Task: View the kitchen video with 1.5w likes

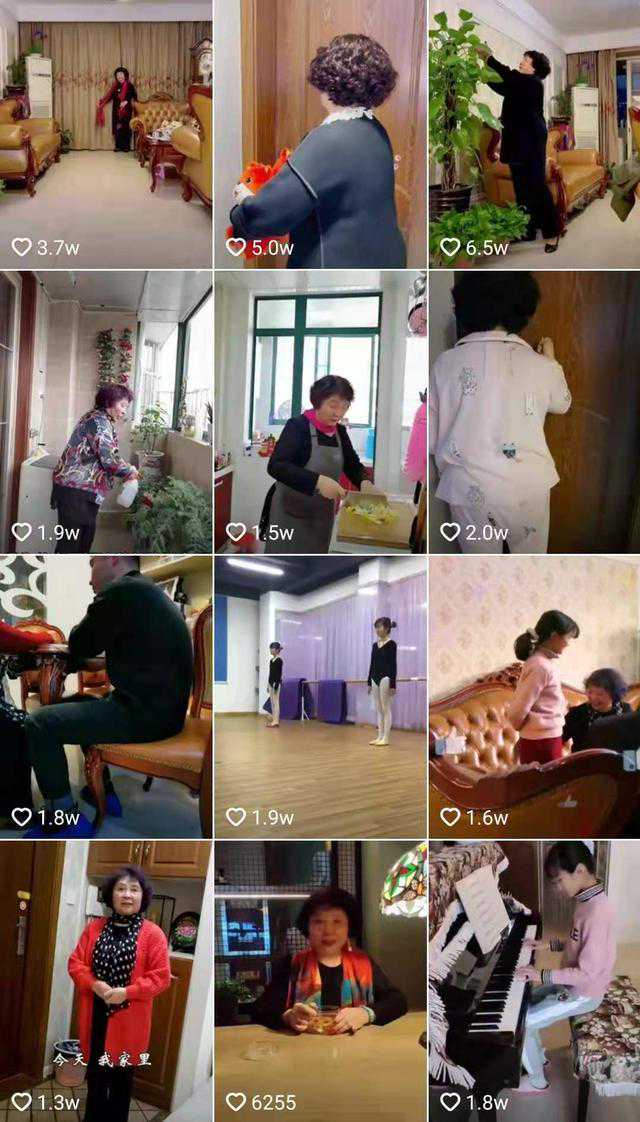Action: (x=320, y=412)
